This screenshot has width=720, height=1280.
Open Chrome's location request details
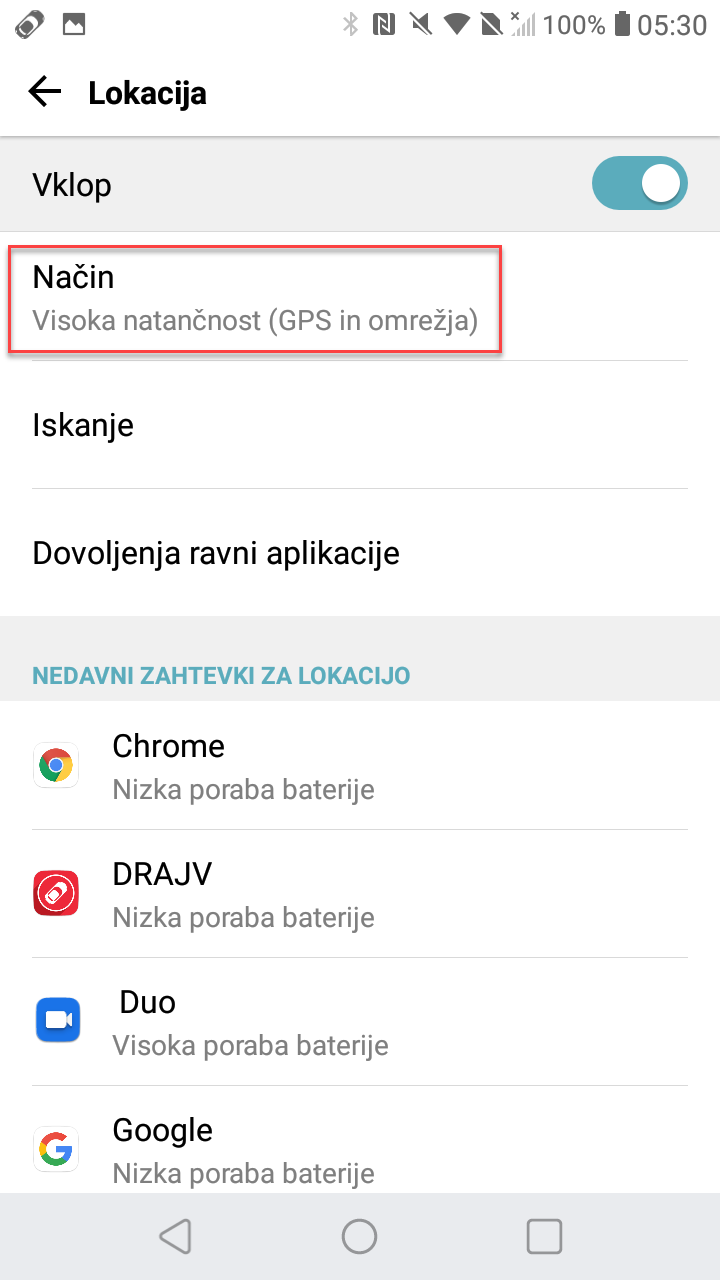(360, 766)
